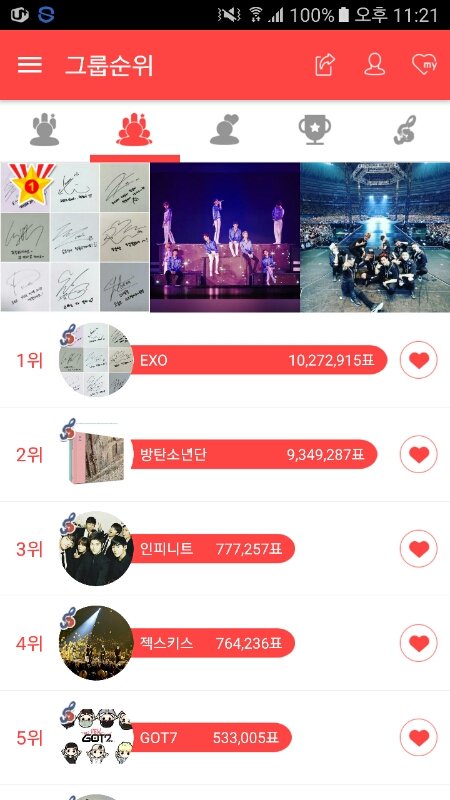The width and height of the screenshot is (450, 800).
Task: Open the hamburger drawer menu
Action: point(30,65)
